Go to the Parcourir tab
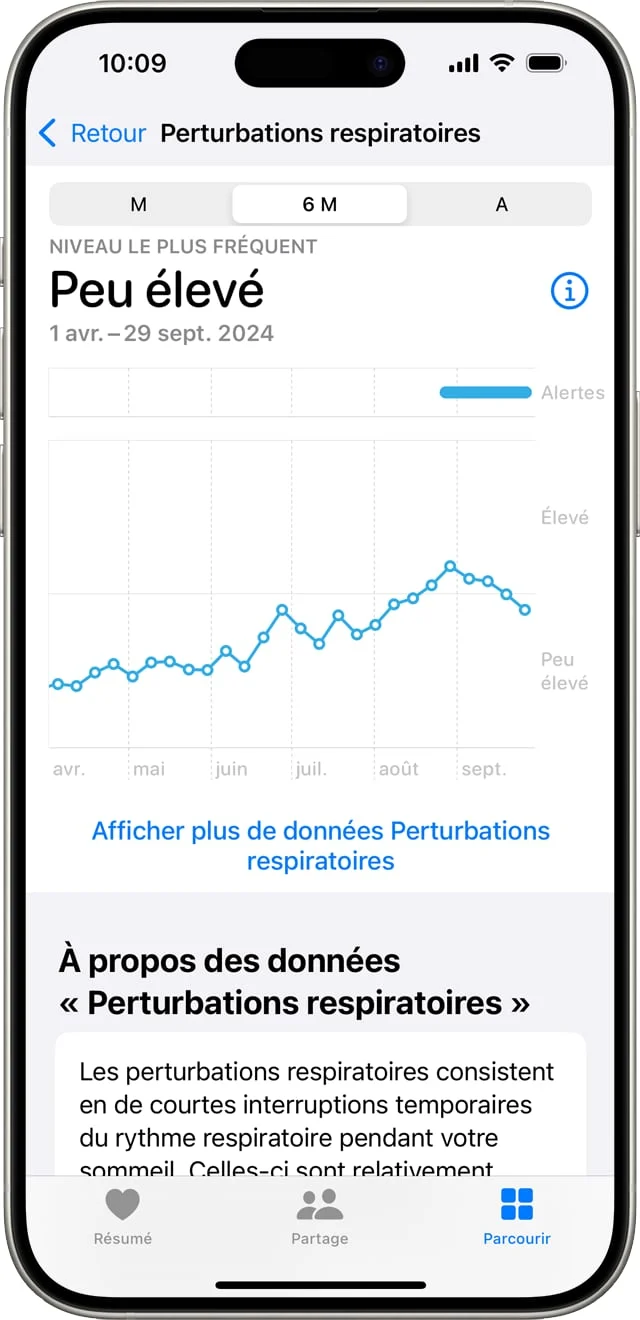Image resolution: width=640 pixels, height=1320 pixels. [517, 1217]
